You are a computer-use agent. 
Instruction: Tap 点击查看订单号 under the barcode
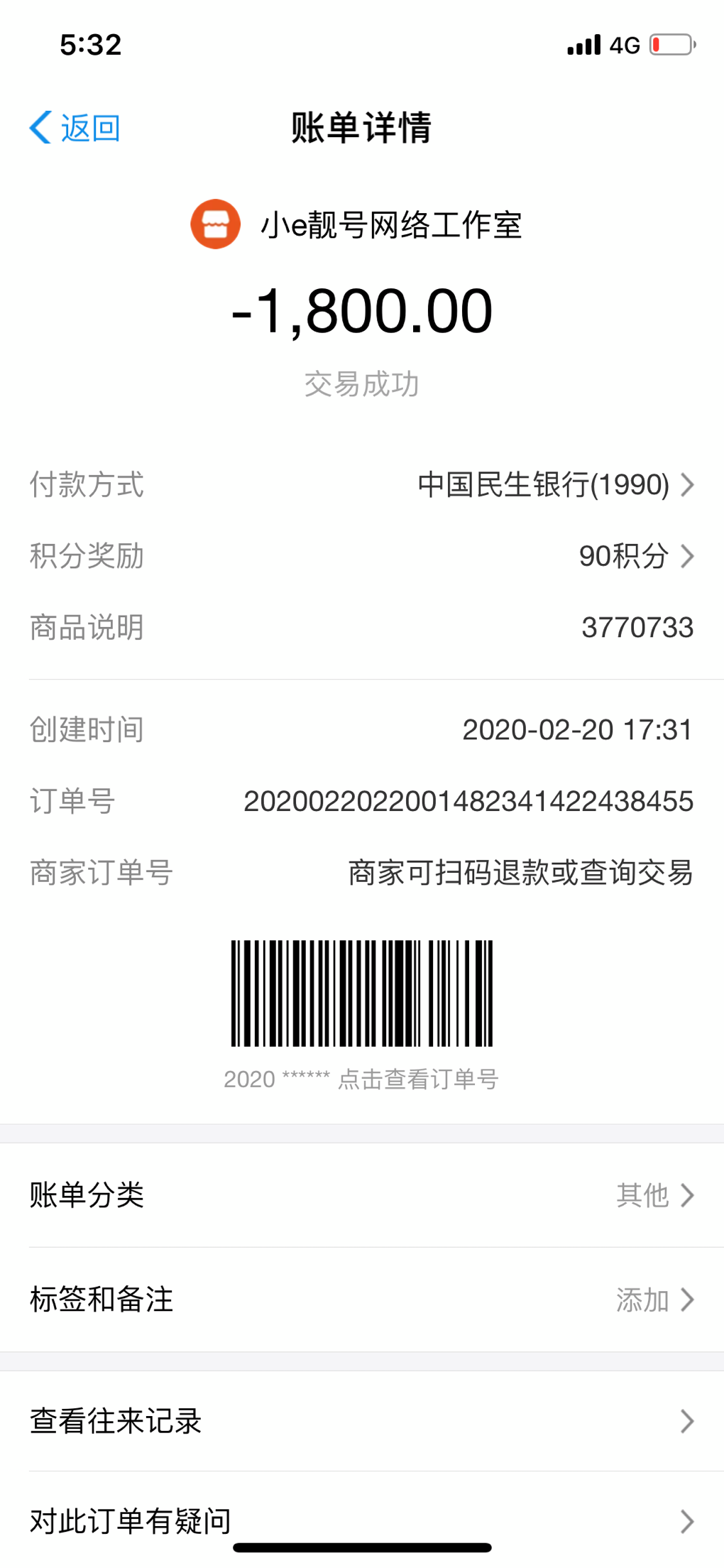(418, 1079)
